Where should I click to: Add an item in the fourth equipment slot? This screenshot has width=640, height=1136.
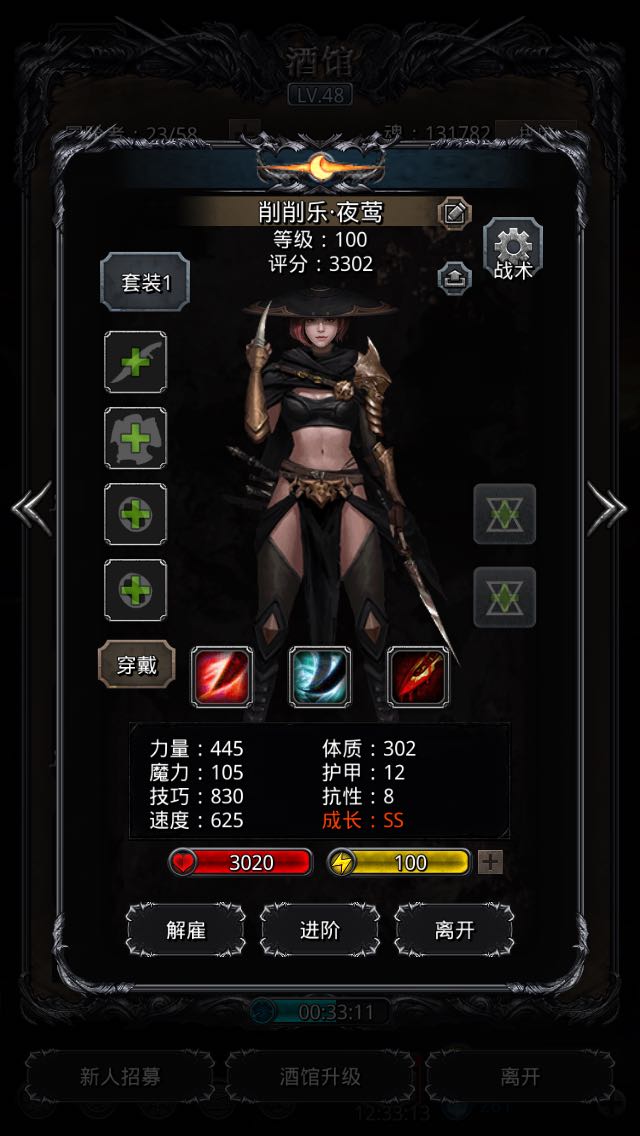click(136, 590)
